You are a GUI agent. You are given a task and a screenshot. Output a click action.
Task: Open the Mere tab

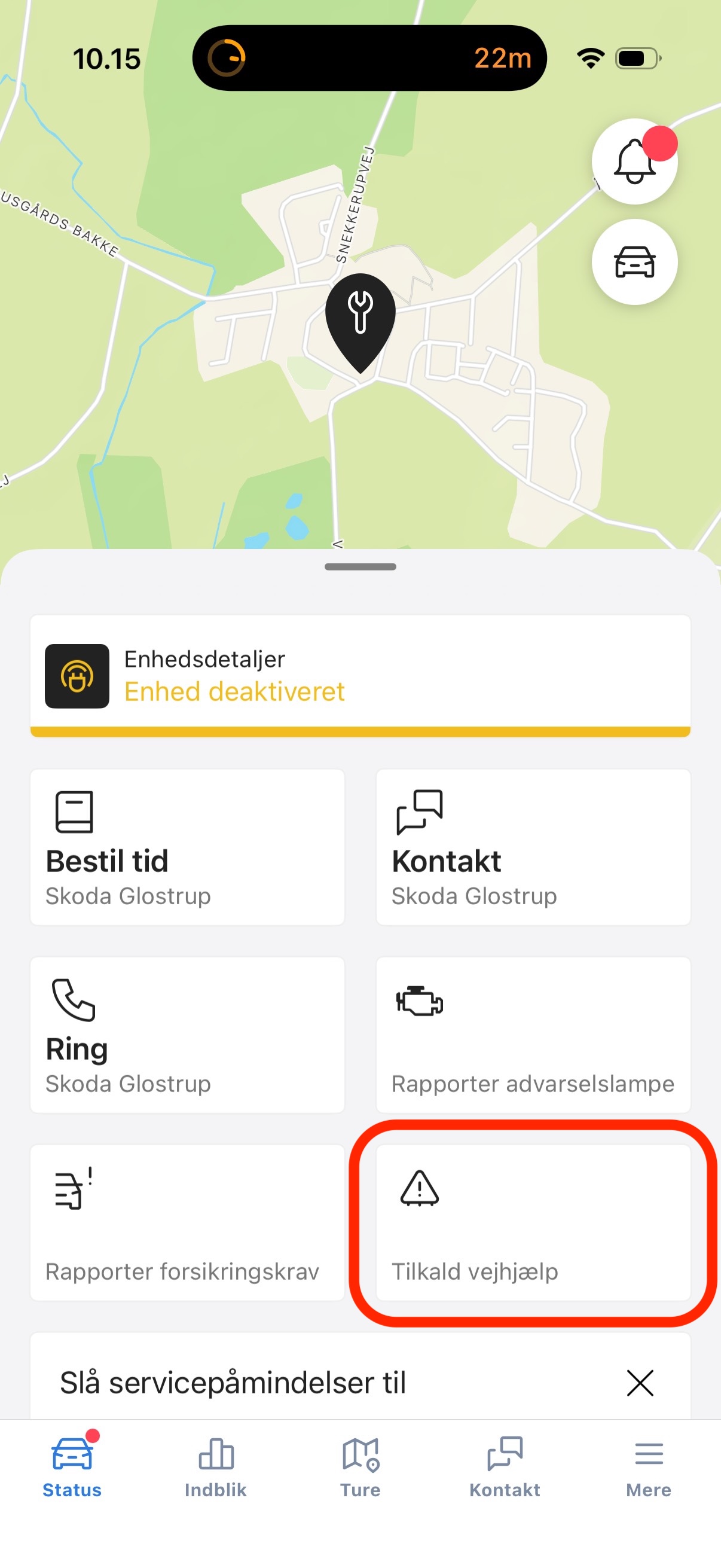(x=649, y=1467)
